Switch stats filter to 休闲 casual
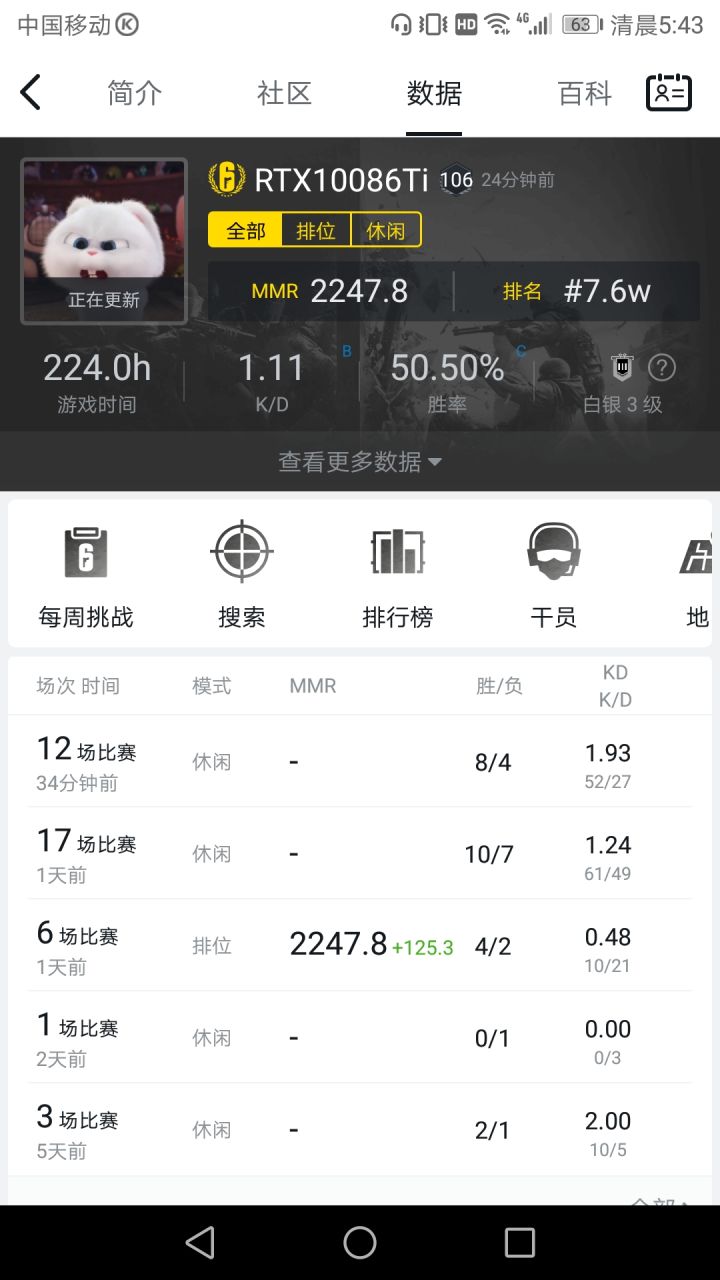The image size is (720, 1280). click(386, 231)
